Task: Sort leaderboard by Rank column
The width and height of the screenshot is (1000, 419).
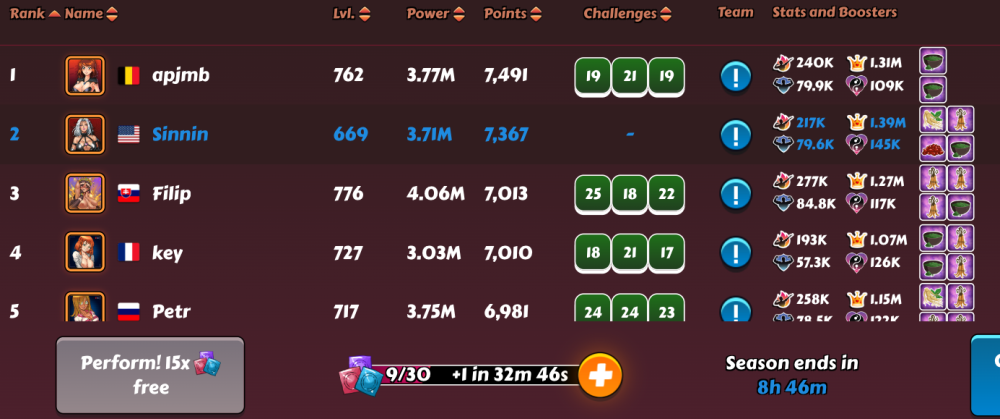Action: click(x=34, y=14)
